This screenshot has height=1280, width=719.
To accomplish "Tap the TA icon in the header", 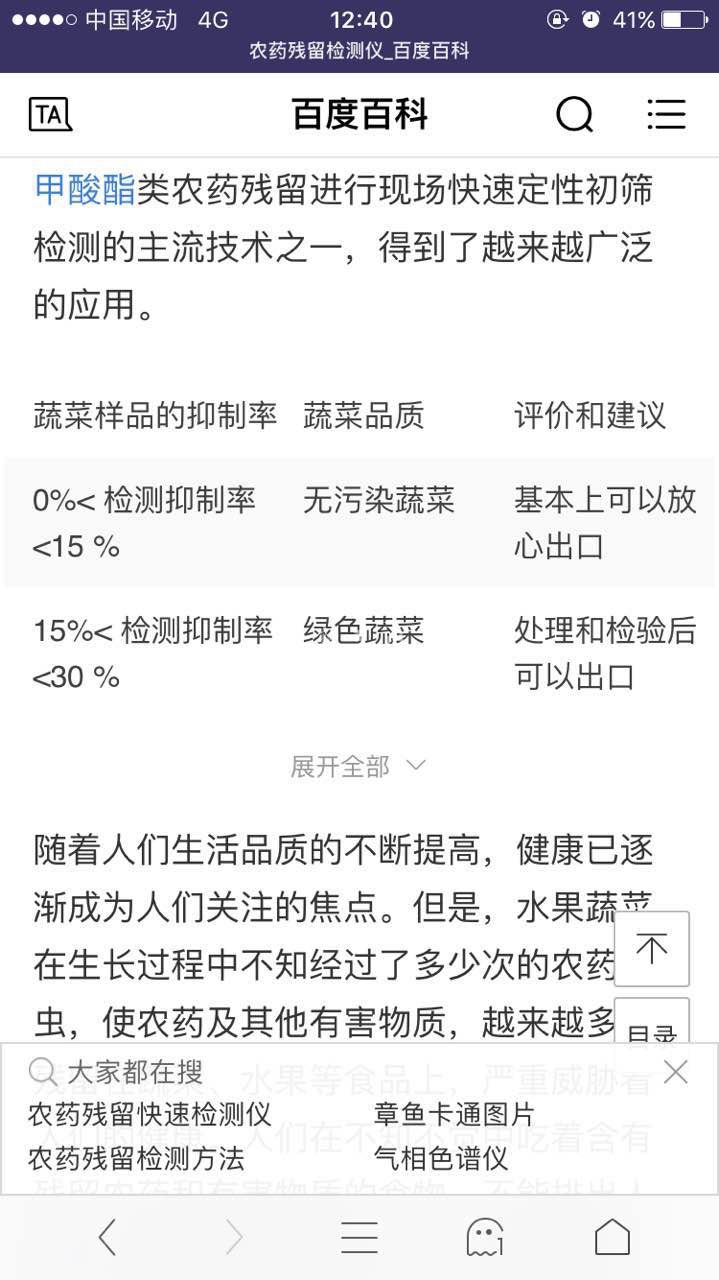I will point(49,115).
